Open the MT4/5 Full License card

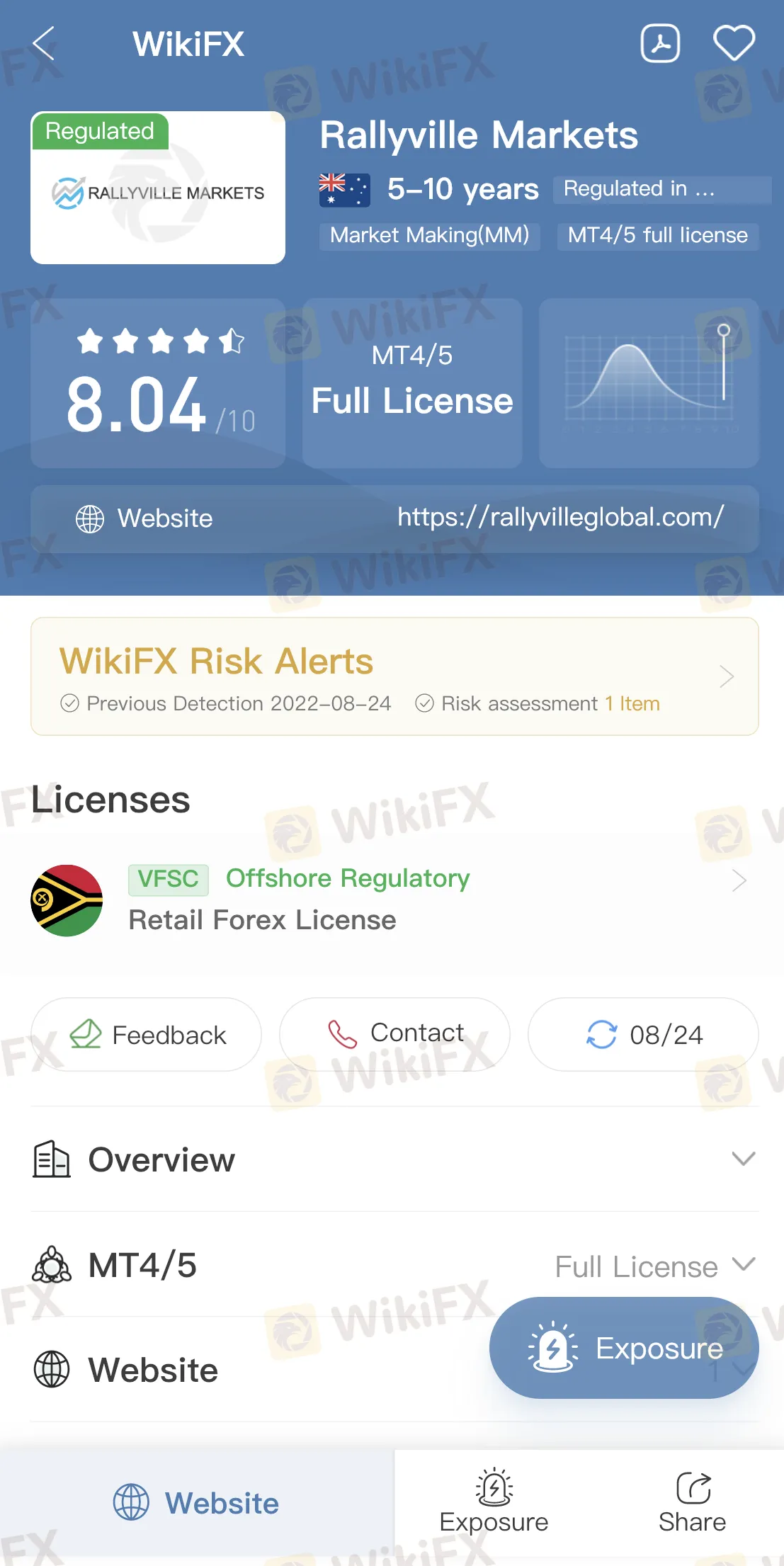click(x=412, y=383)
